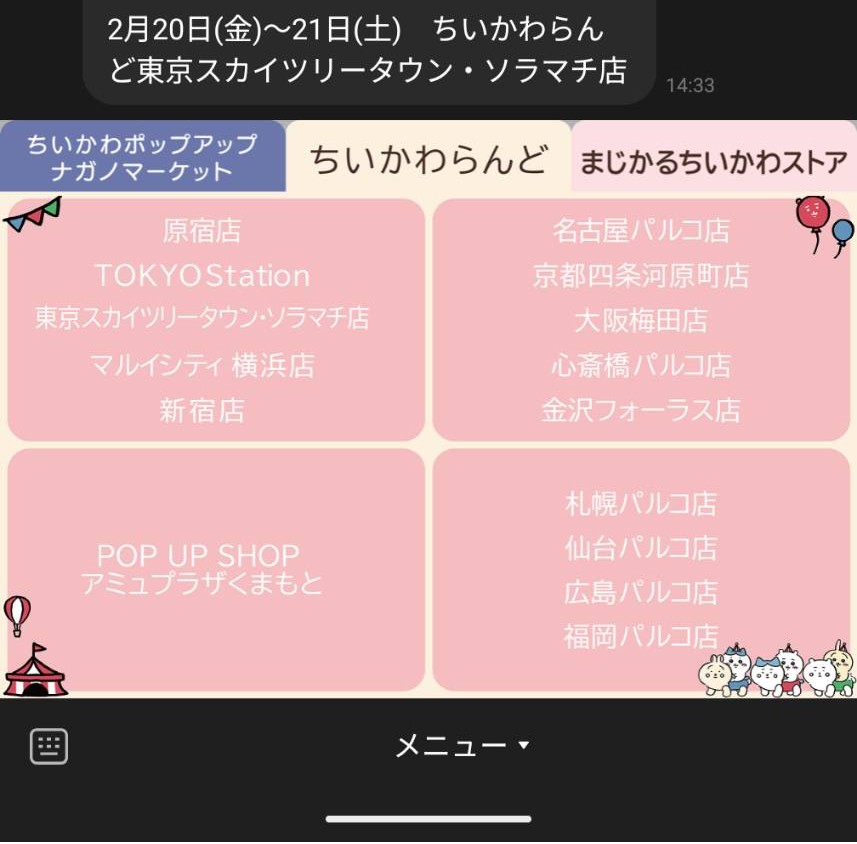
Task: Select 広島パルコ店
Action: (641, 592)
